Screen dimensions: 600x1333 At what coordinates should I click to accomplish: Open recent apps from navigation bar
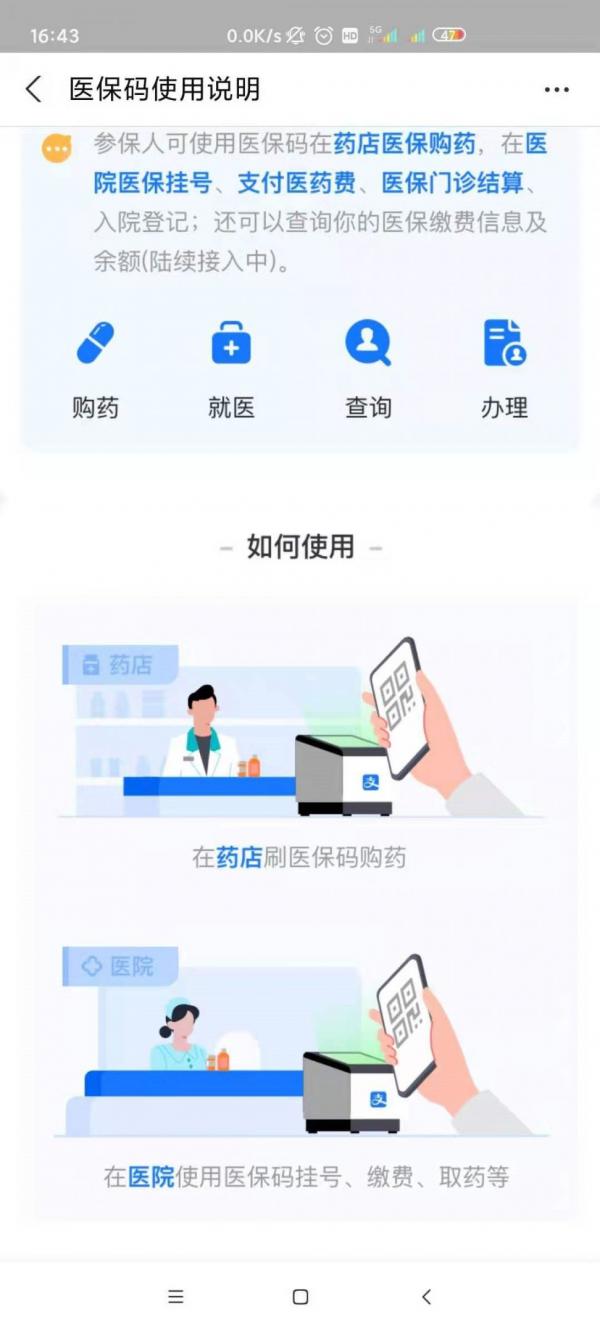[x=176, y=1297]
